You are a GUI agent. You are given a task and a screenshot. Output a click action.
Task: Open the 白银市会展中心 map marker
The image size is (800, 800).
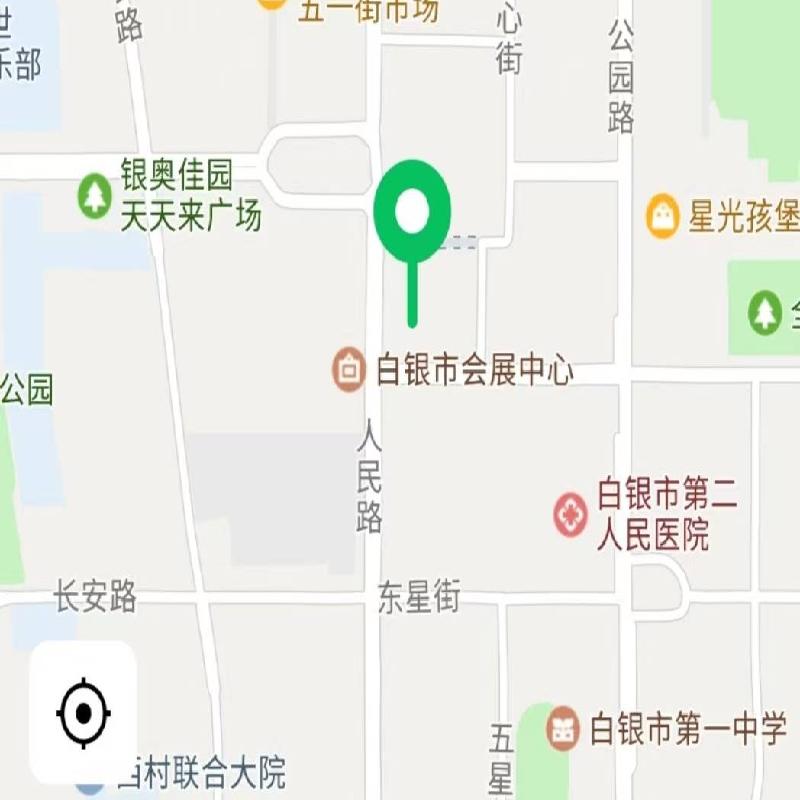click(x=349, y=371)
